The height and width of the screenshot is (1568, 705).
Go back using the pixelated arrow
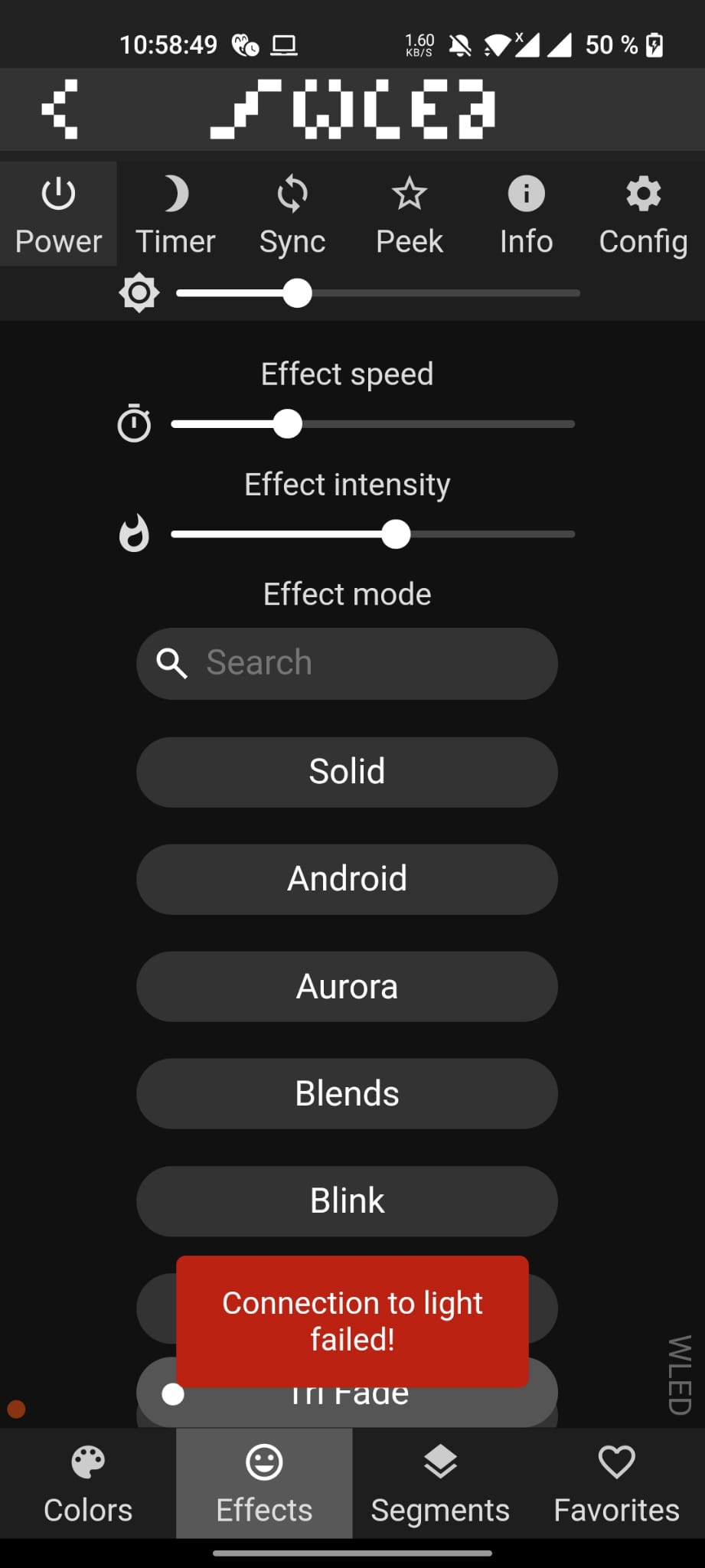tap(60, 109)
